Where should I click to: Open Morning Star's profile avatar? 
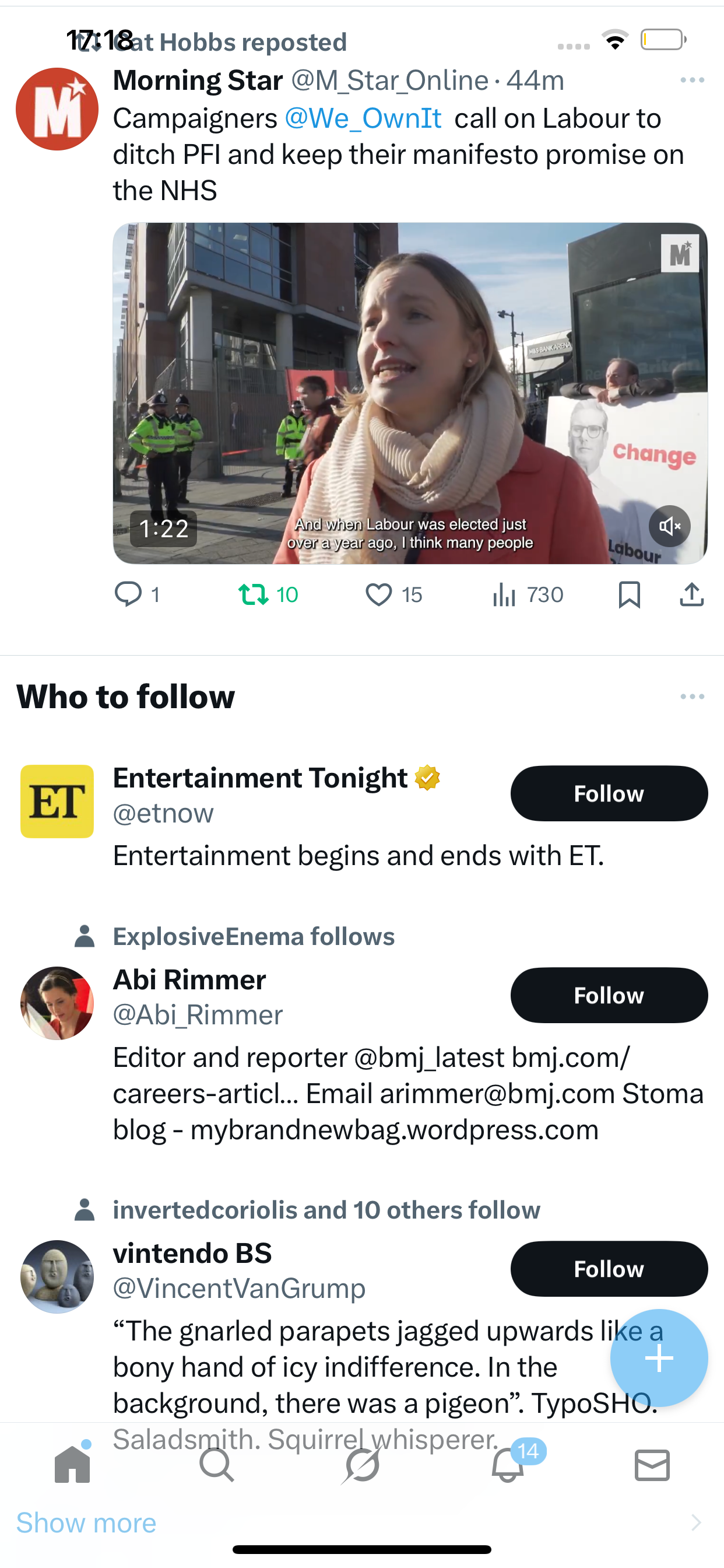(57, 110)
